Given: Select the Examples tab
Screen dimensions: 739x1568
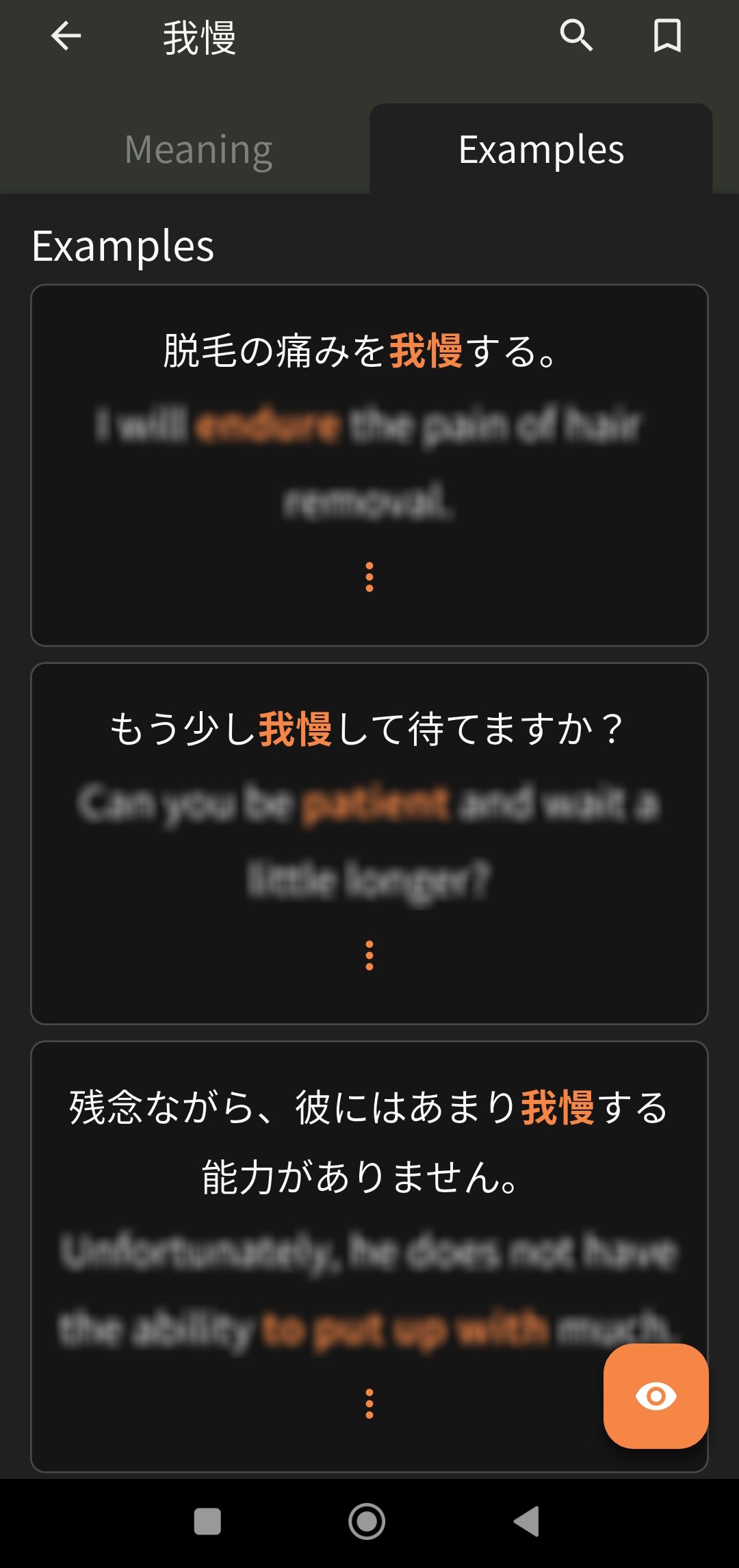Looking at the screenshot, I should (x=541, y=149).
